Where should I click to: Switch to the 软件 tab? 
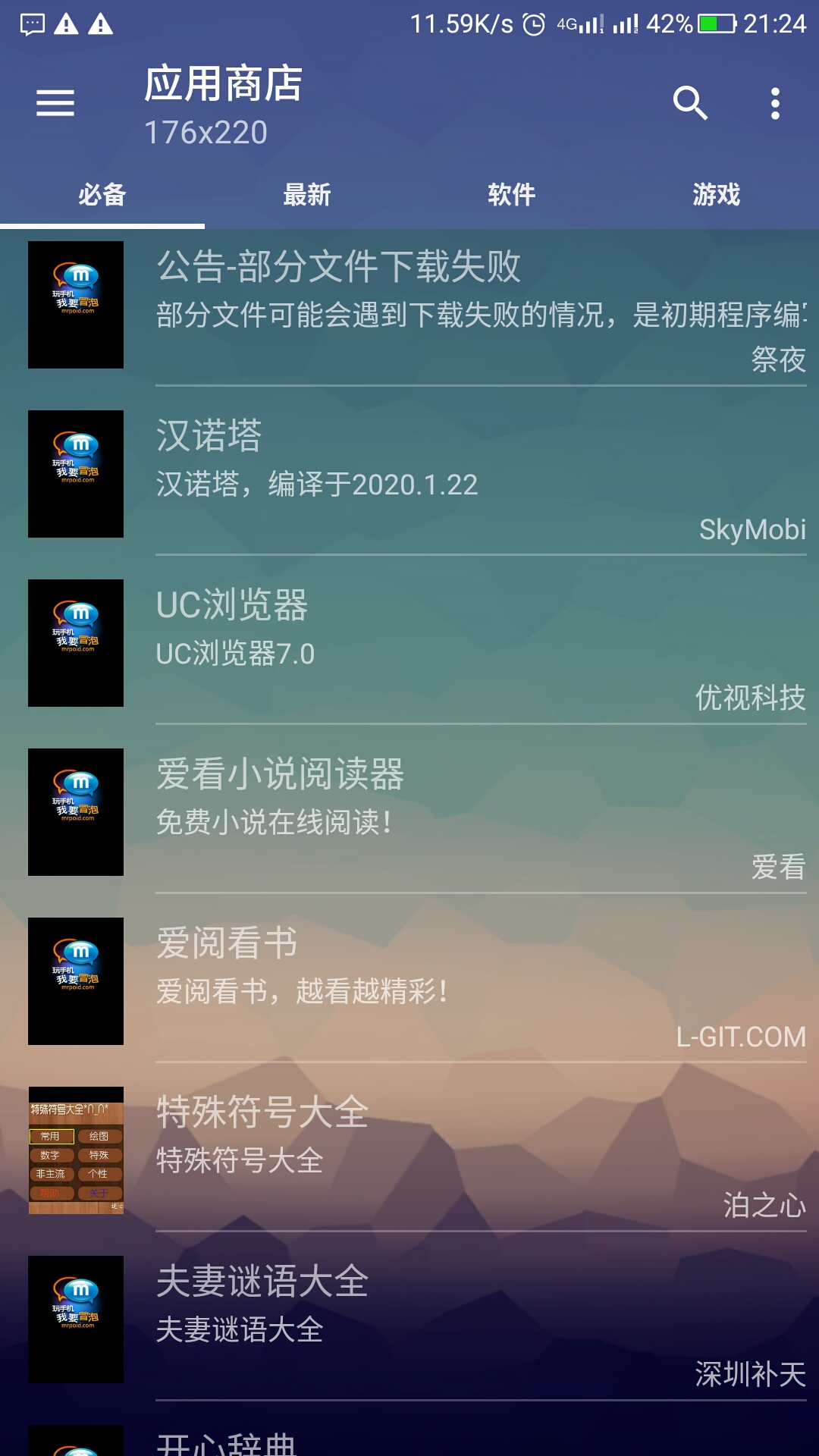pyautogui.click(x=512, y=195)
